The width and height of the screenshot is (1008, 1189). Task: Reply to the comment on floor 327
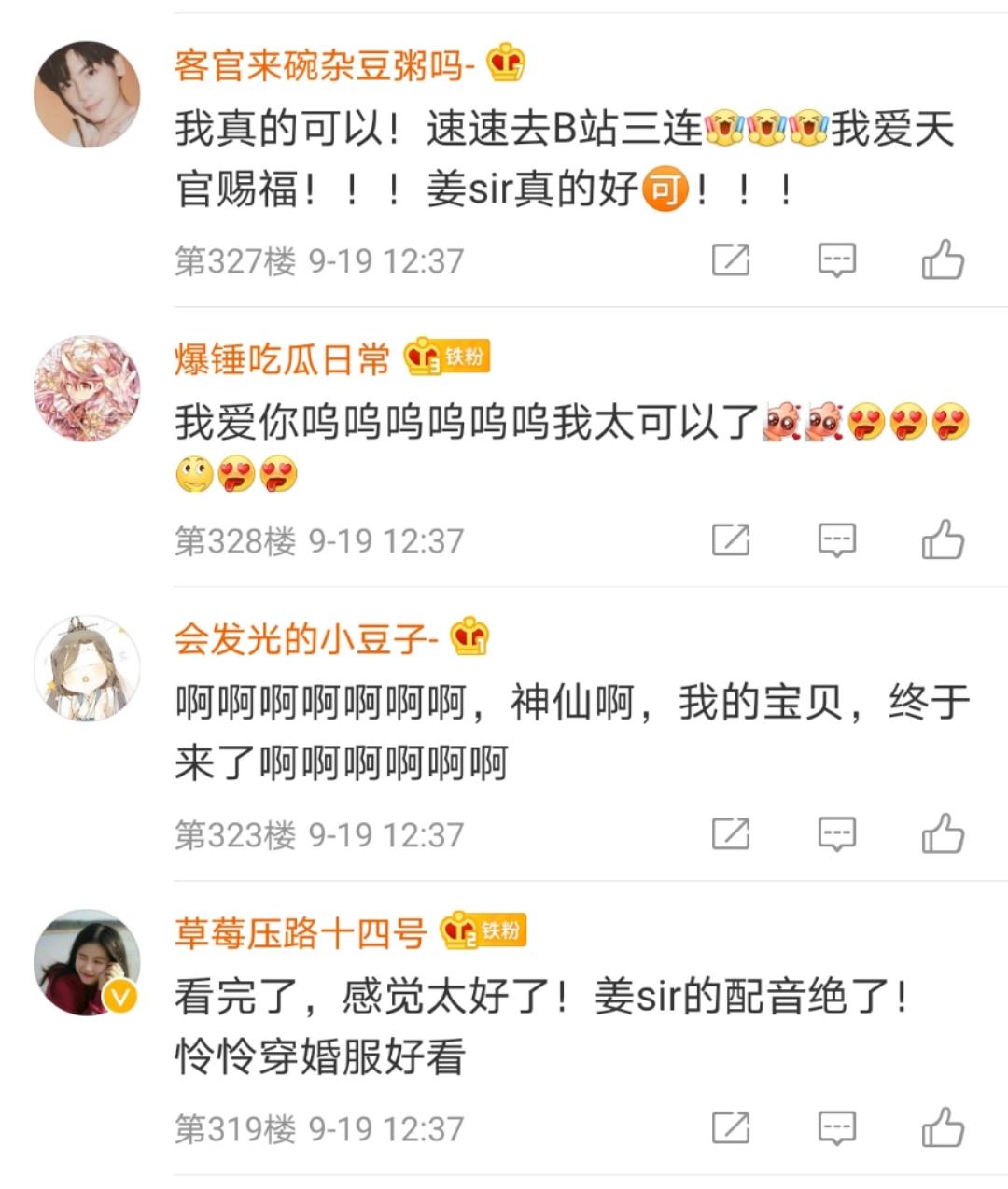click(x=836, y=259)
